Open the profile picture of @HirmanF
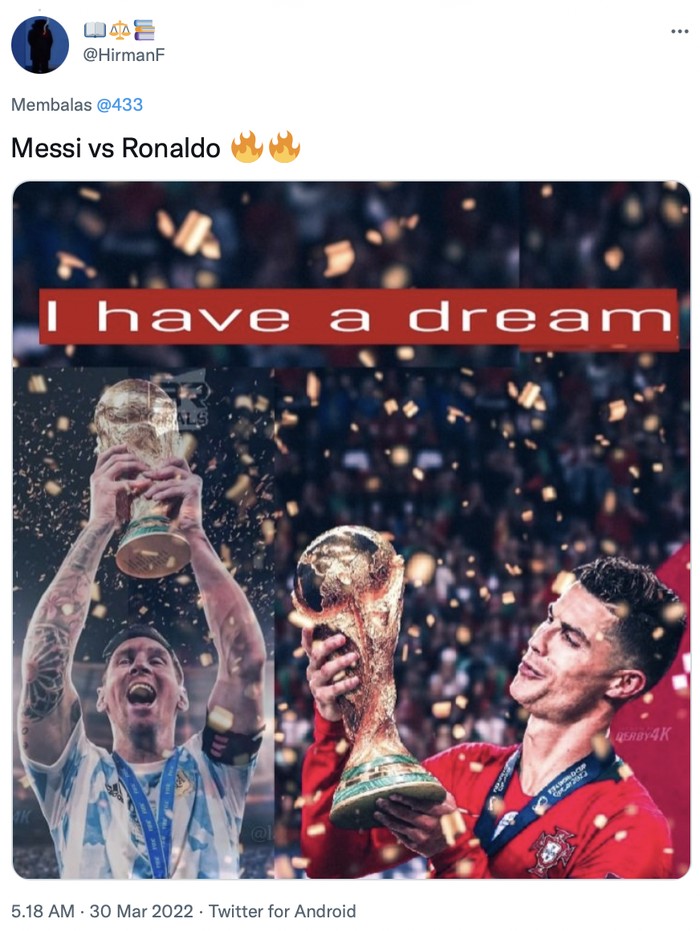 tap(40, 44)
